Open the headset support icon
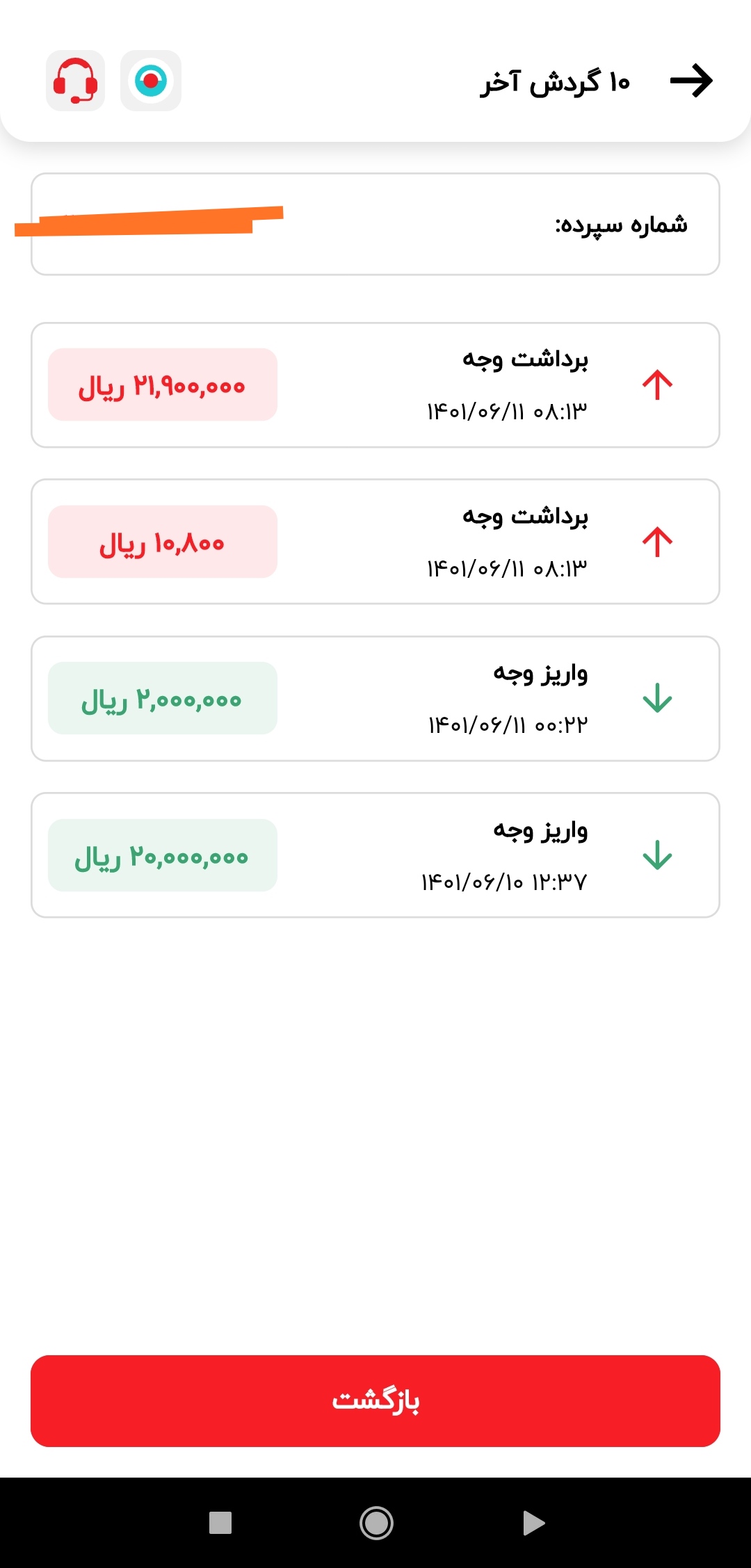The width and height of the screenshot is (751, 1568). (x=75, y=81)
